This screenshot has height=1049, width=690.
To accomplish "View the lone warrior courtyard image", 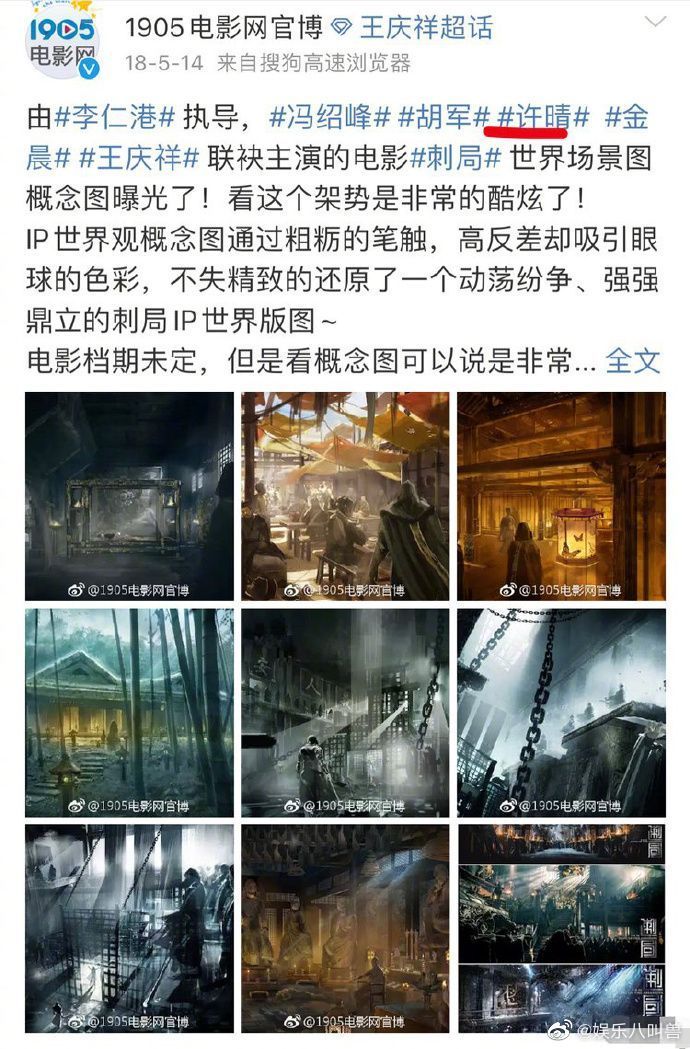I will point(345,712).
